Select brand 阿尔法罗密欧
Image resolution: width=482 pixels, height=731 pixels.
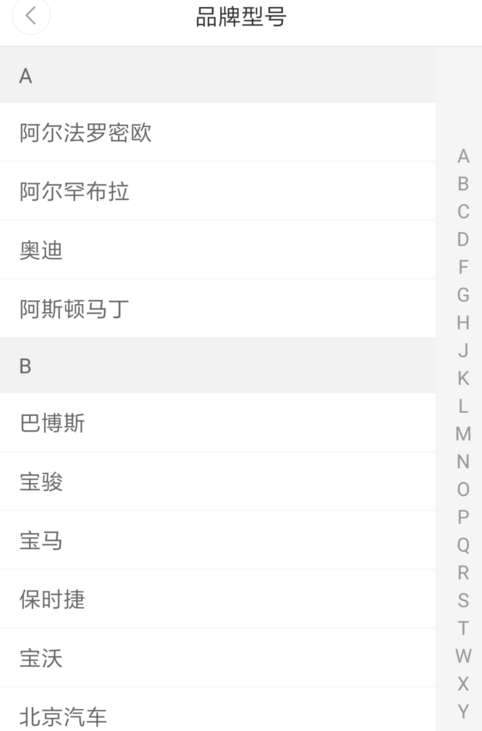218,132
